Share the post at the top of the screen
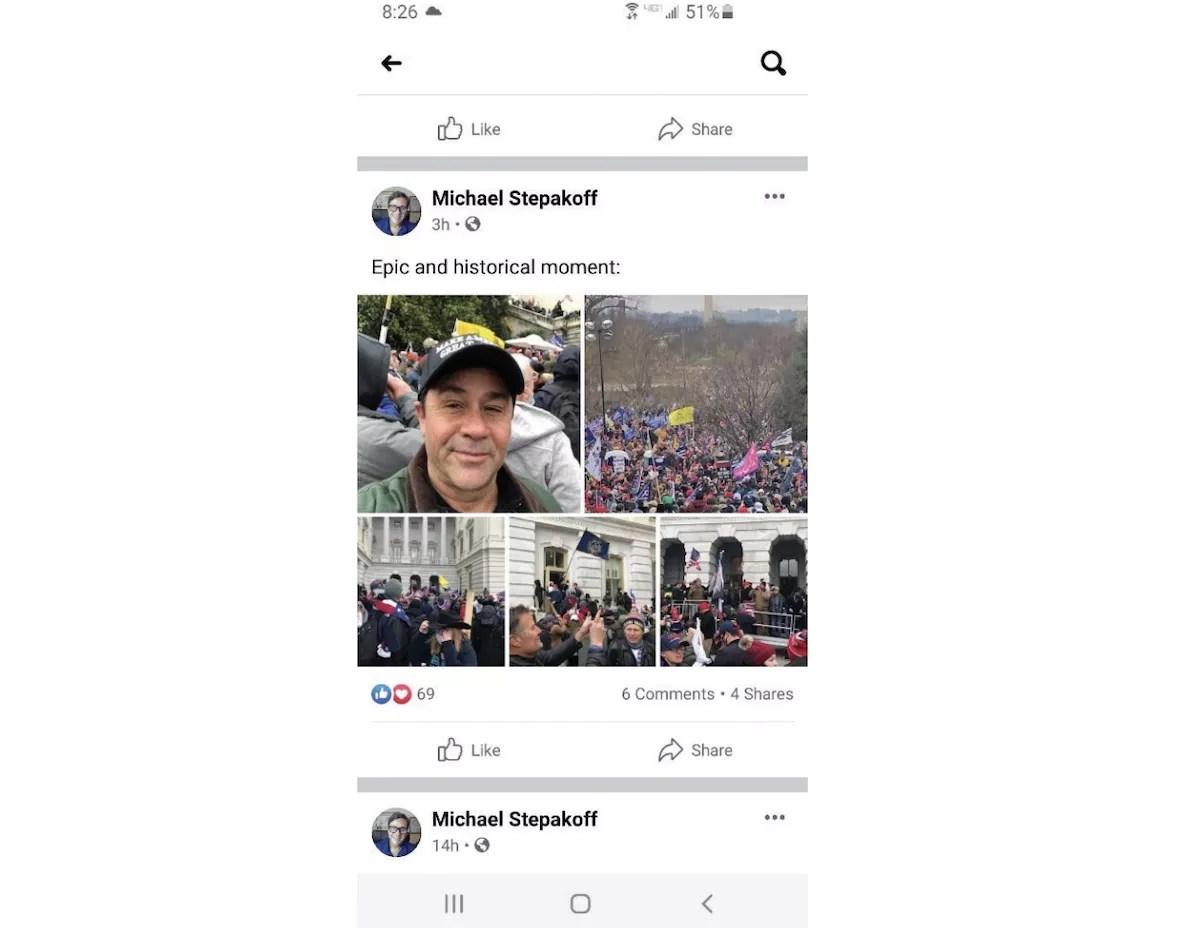Screen dimensions: 1200x928 (695, 129)
